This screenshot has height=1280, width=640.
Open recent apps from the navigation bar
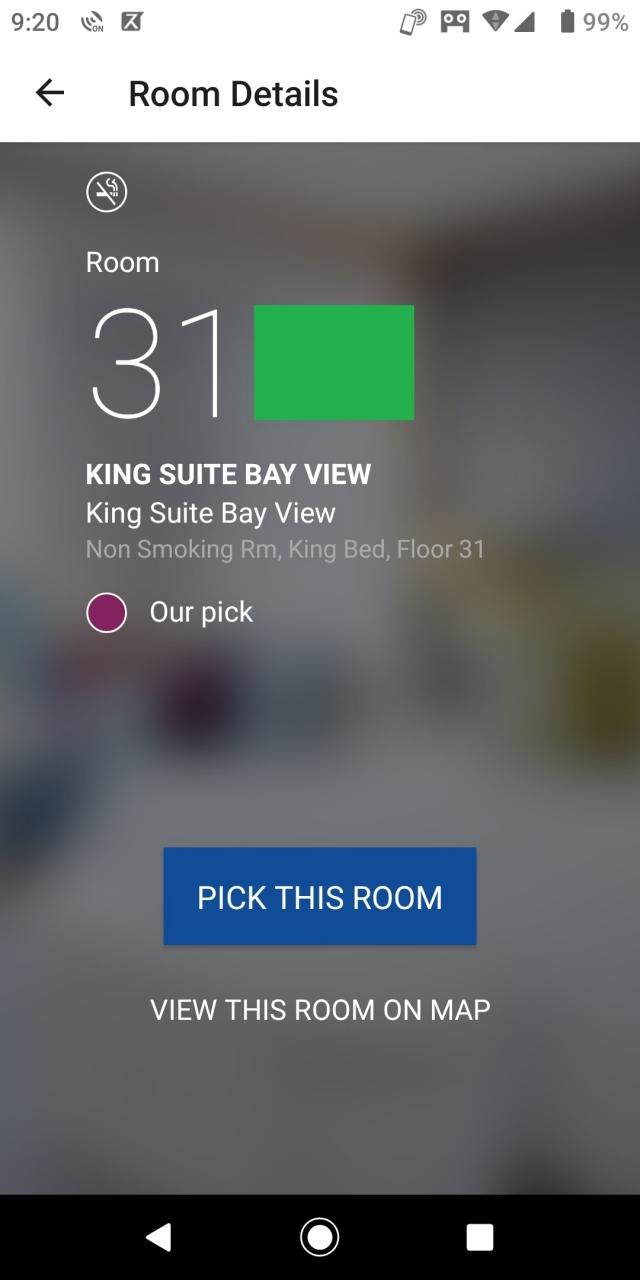[x=480, y=1237]
